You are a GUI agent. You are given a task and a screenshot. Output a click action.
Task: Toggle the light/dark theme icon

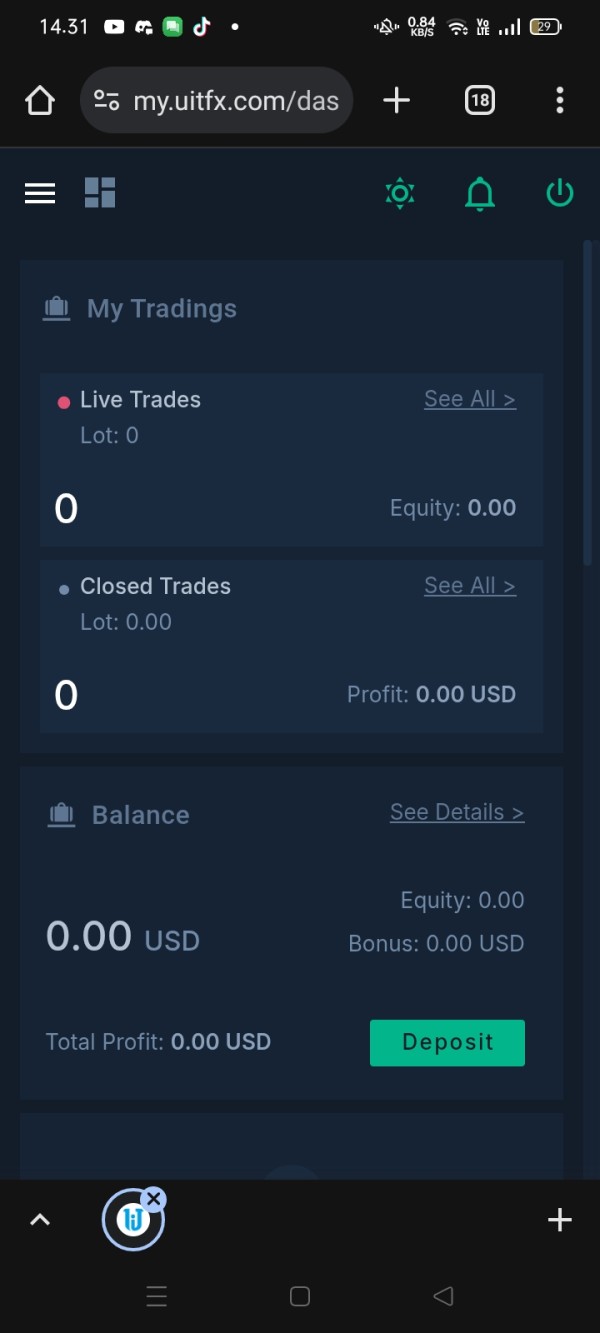pos(400,193)
